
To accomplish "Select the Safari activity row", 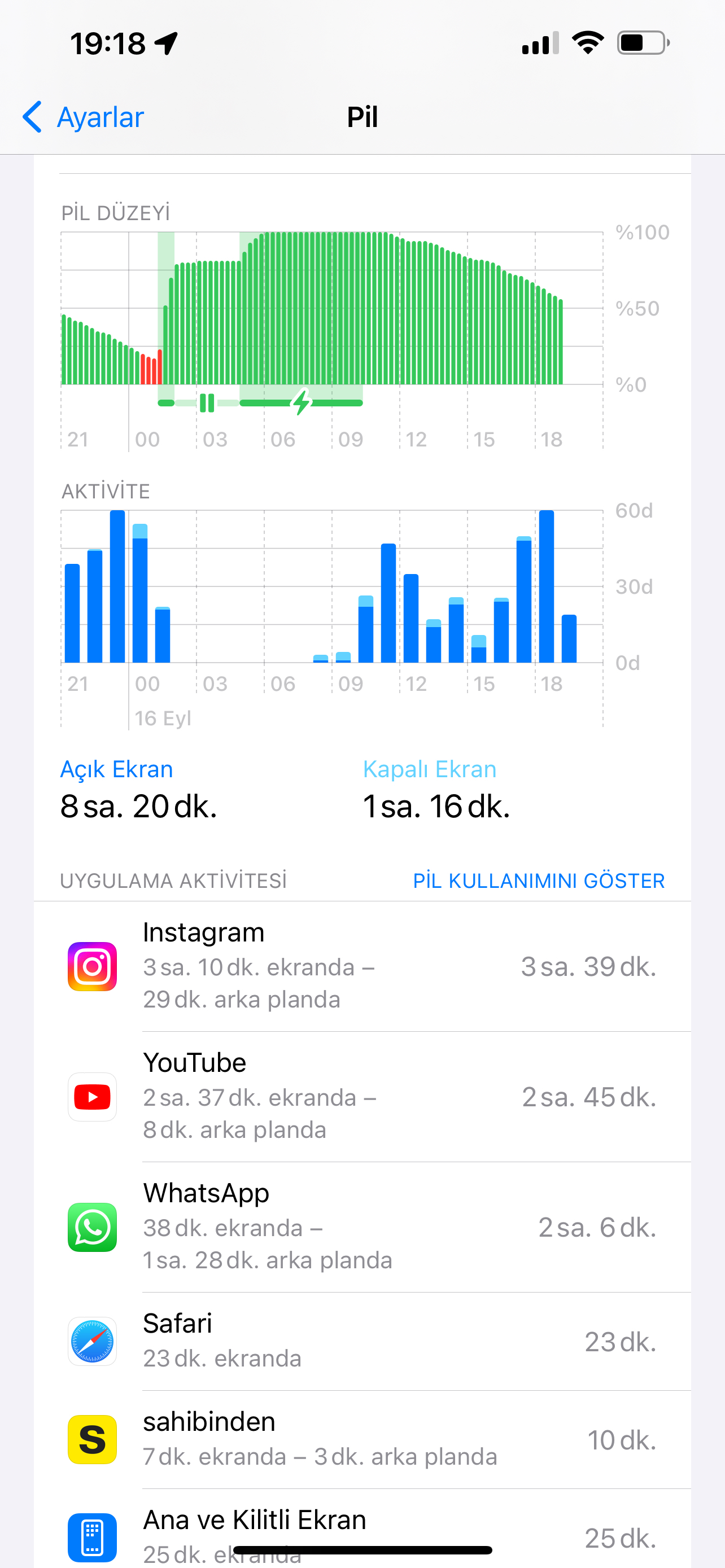I will [362, 1342].
